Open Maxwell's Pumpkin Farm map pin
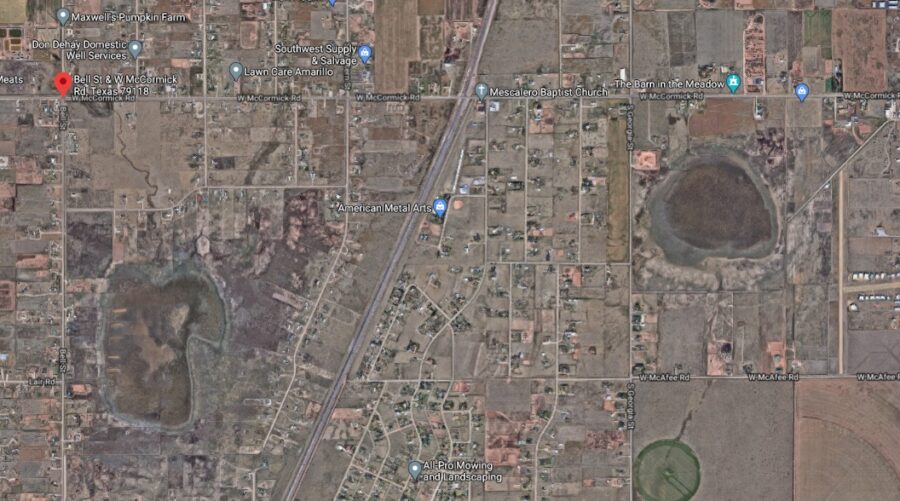The height and width of the screenshot is (501, 900). 64,16
